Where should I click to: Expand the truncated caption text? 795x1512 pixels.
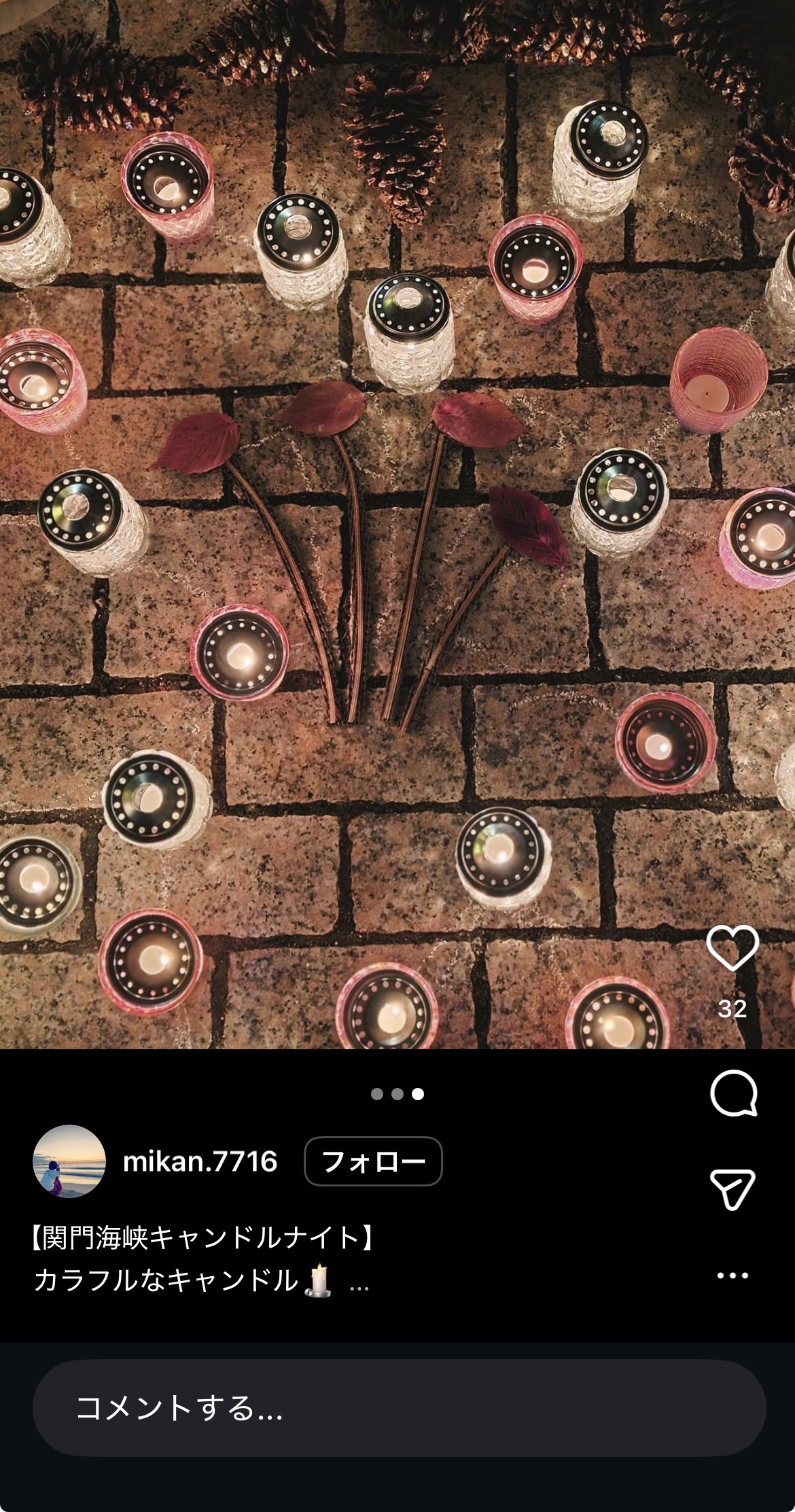pos(359,1283)
